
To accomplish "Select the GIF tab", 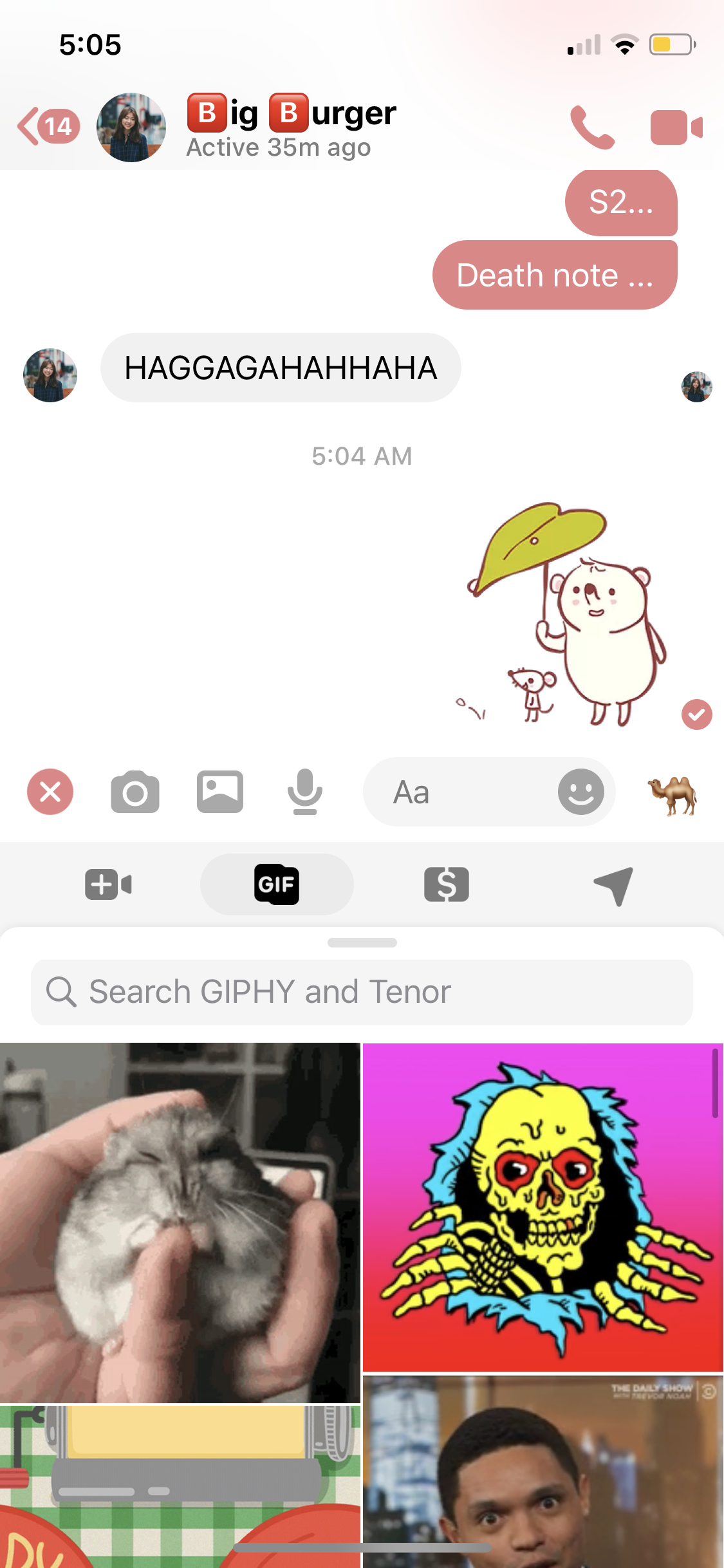I will 277,884.
